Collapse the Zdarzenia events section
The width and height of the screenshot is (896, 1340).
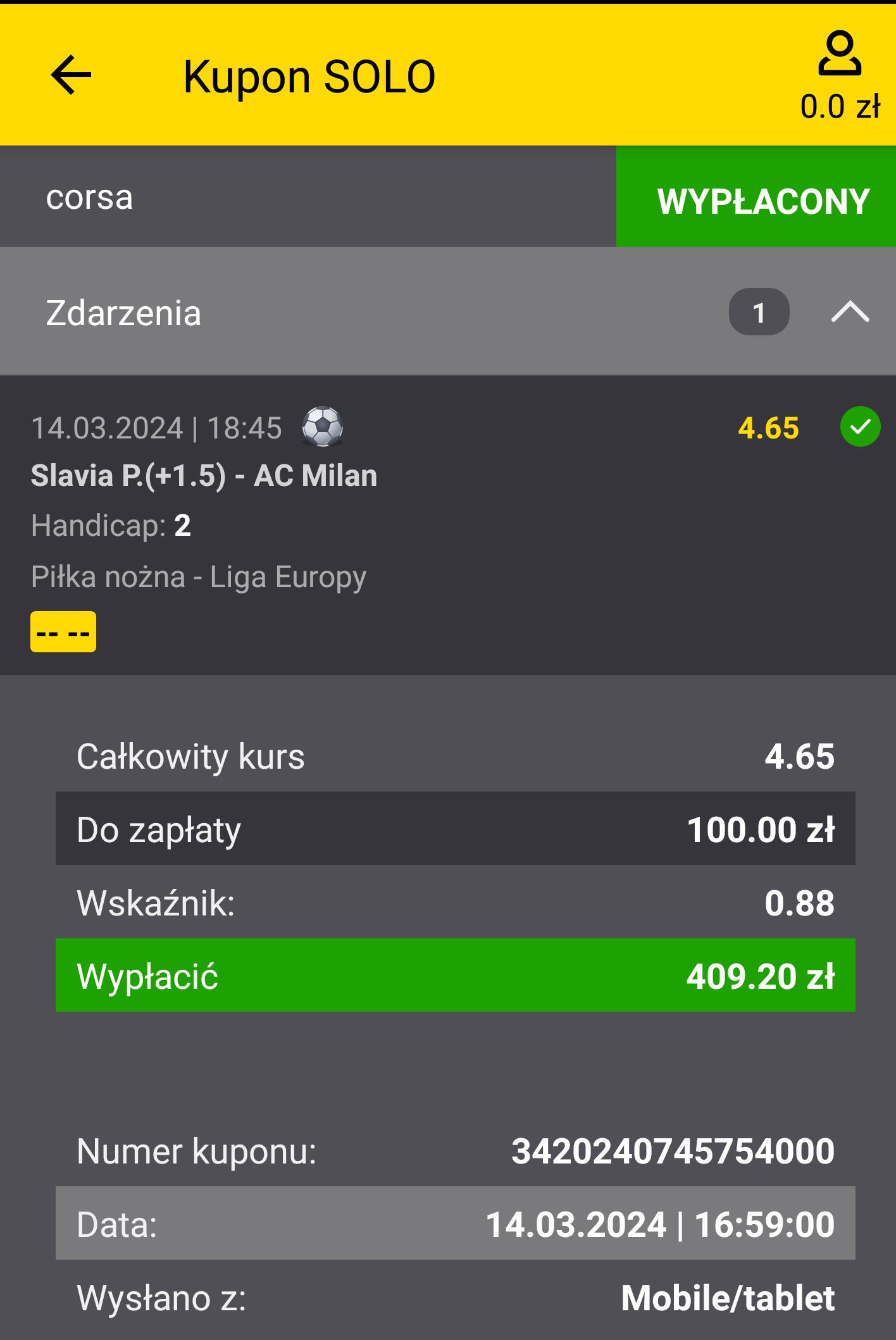[x=850, y=312]
